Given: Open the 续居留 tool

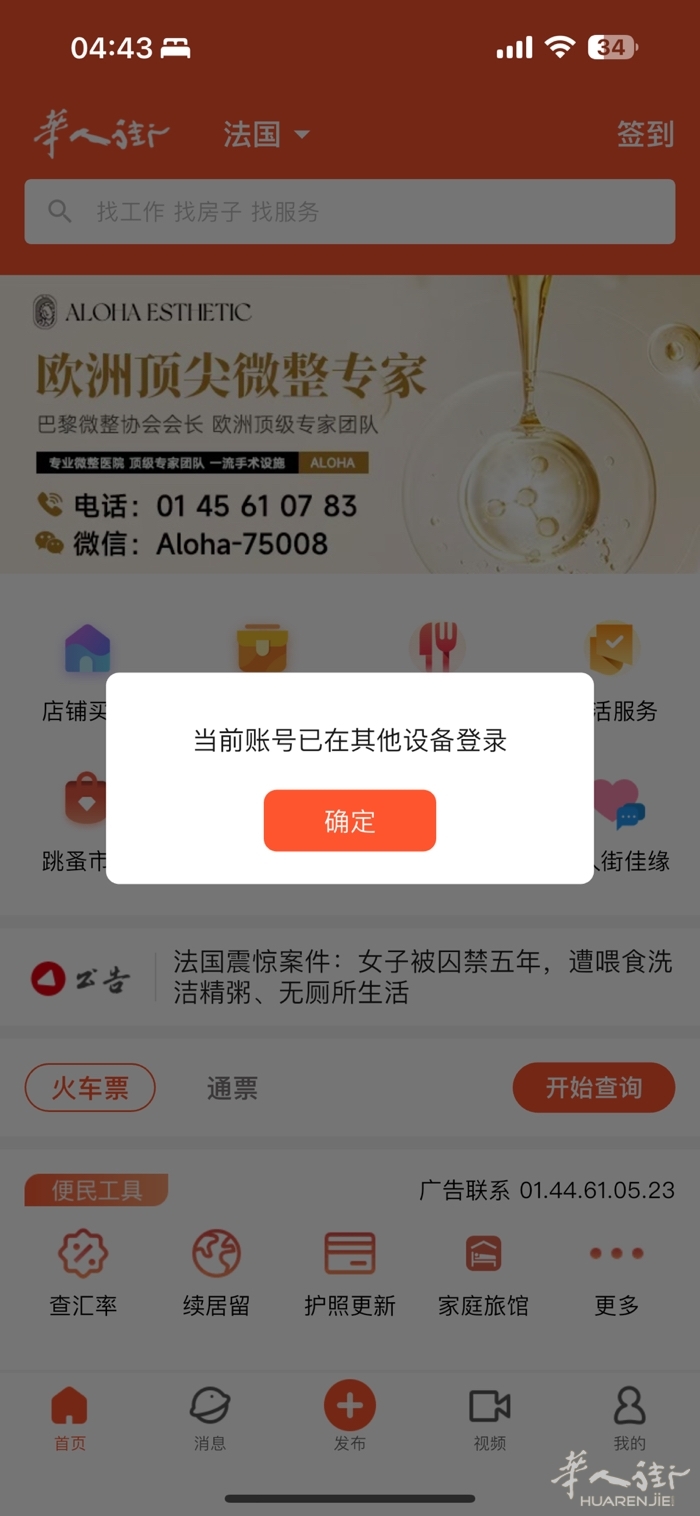Looking at the screenshot, I should tap(216, 1272).
